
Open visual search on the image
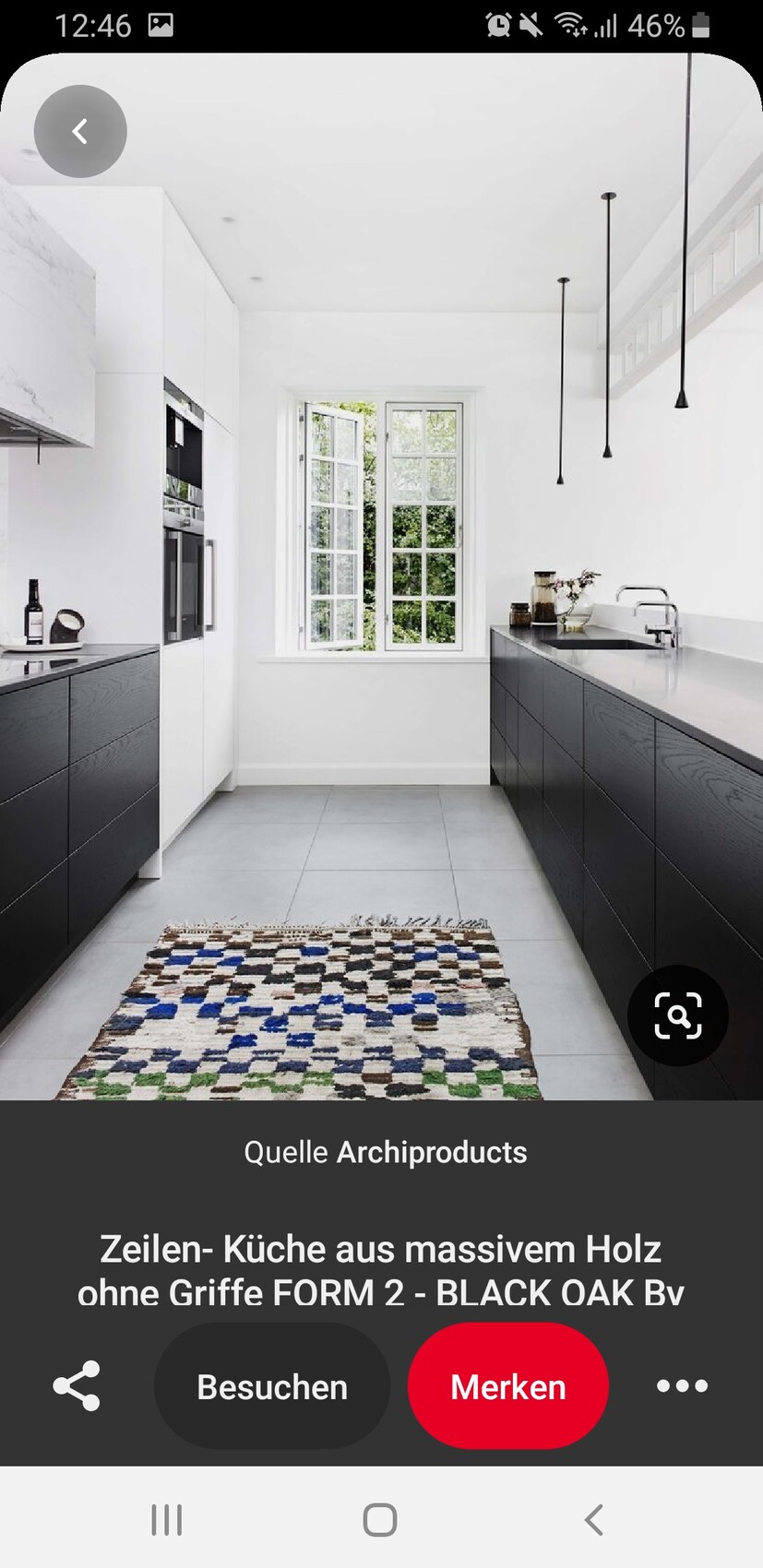678,1016
